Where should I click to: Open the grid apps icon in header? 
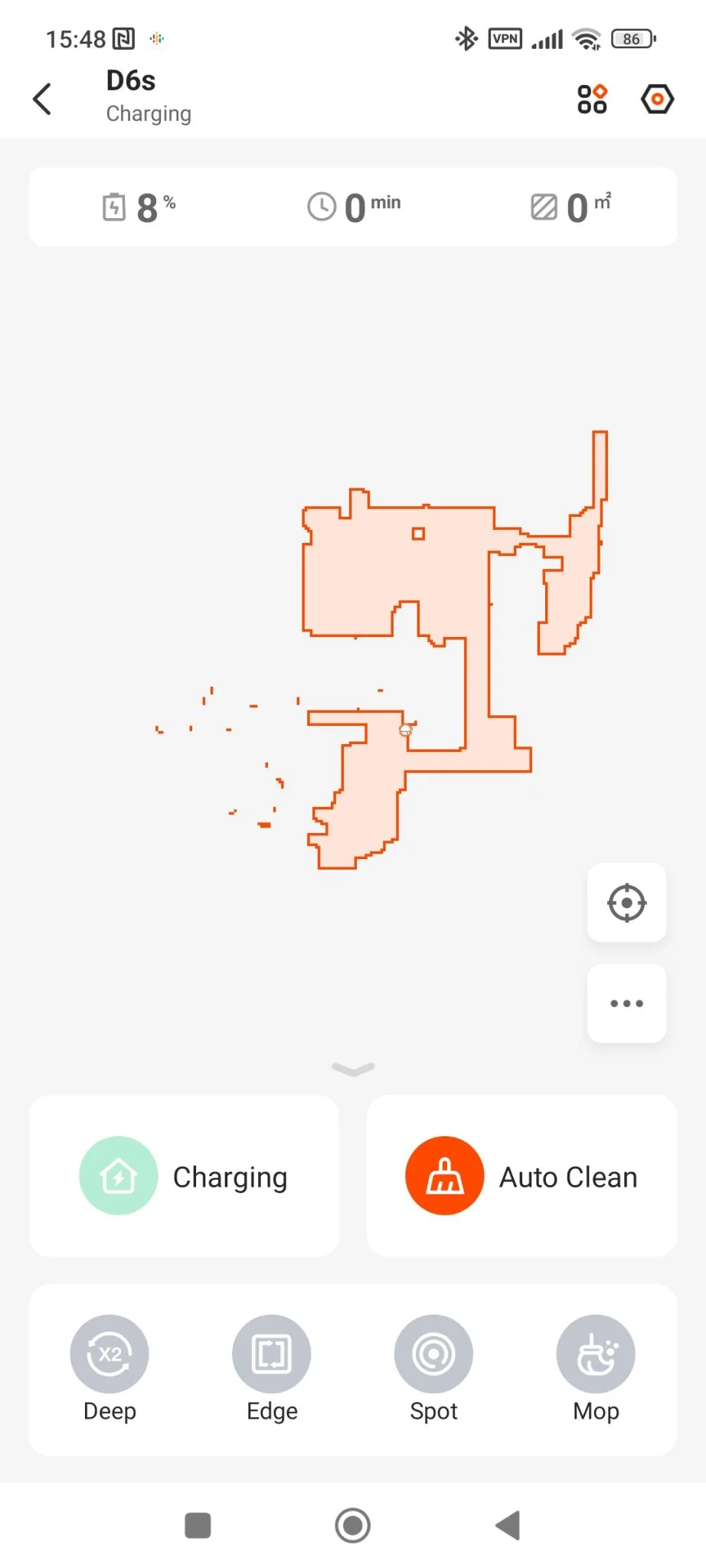(x=592, y=99)
